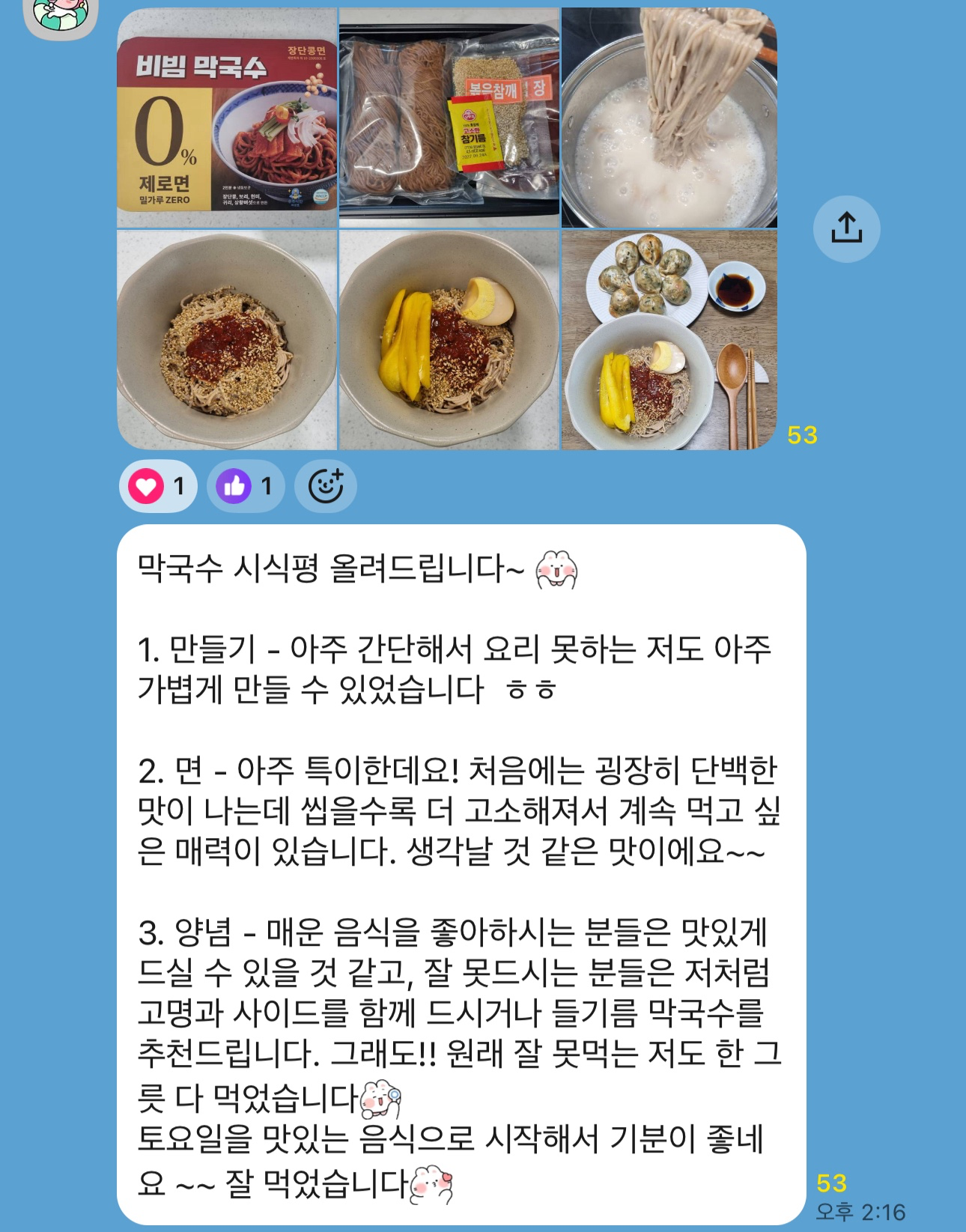The image size is (966, 1232).
Task: Tap the thumbs-up reaction chip
Action: (246, 487)
